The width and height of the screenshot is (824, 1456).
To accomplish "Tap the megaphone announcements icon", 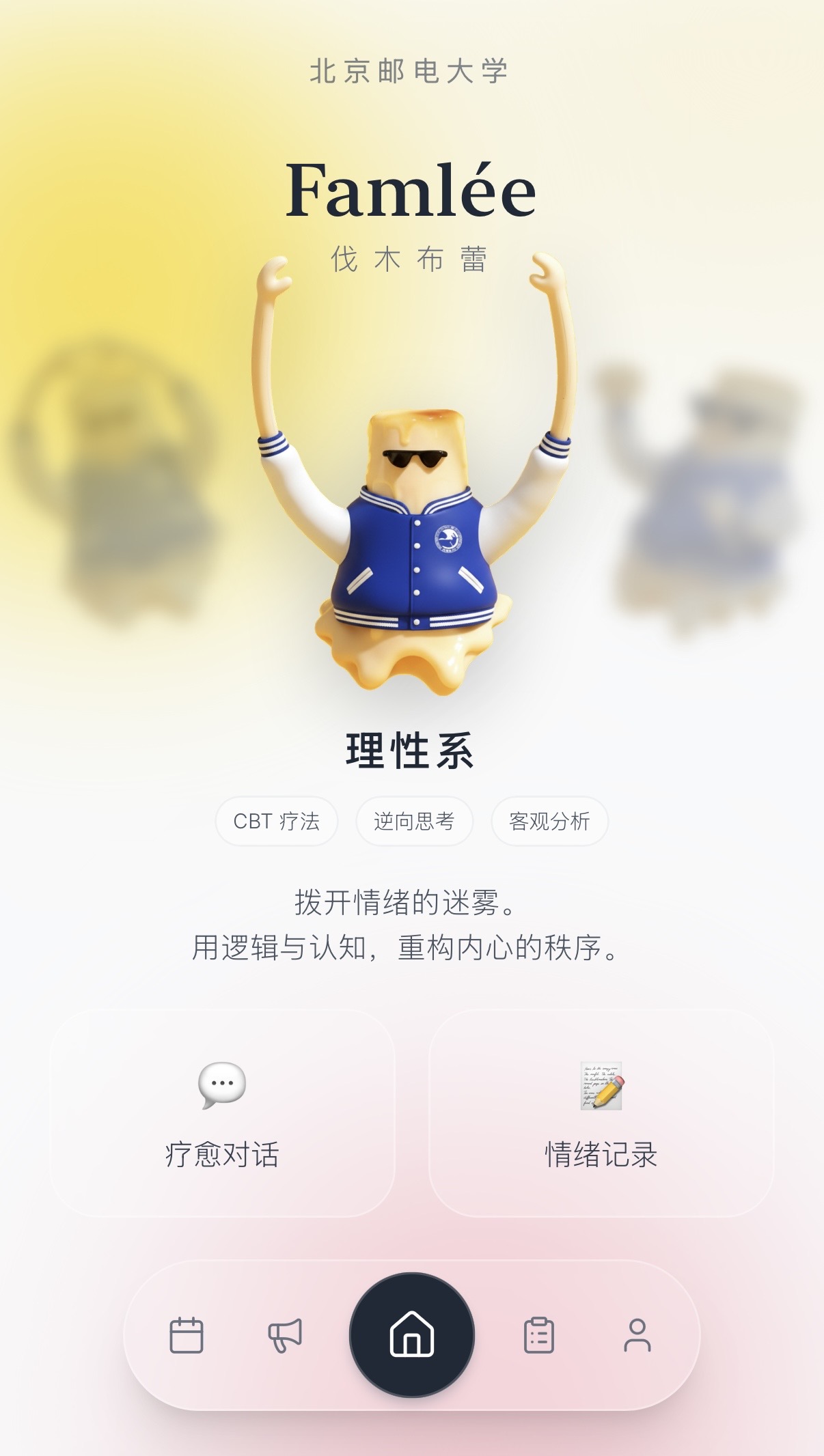I will point(286,1335).
